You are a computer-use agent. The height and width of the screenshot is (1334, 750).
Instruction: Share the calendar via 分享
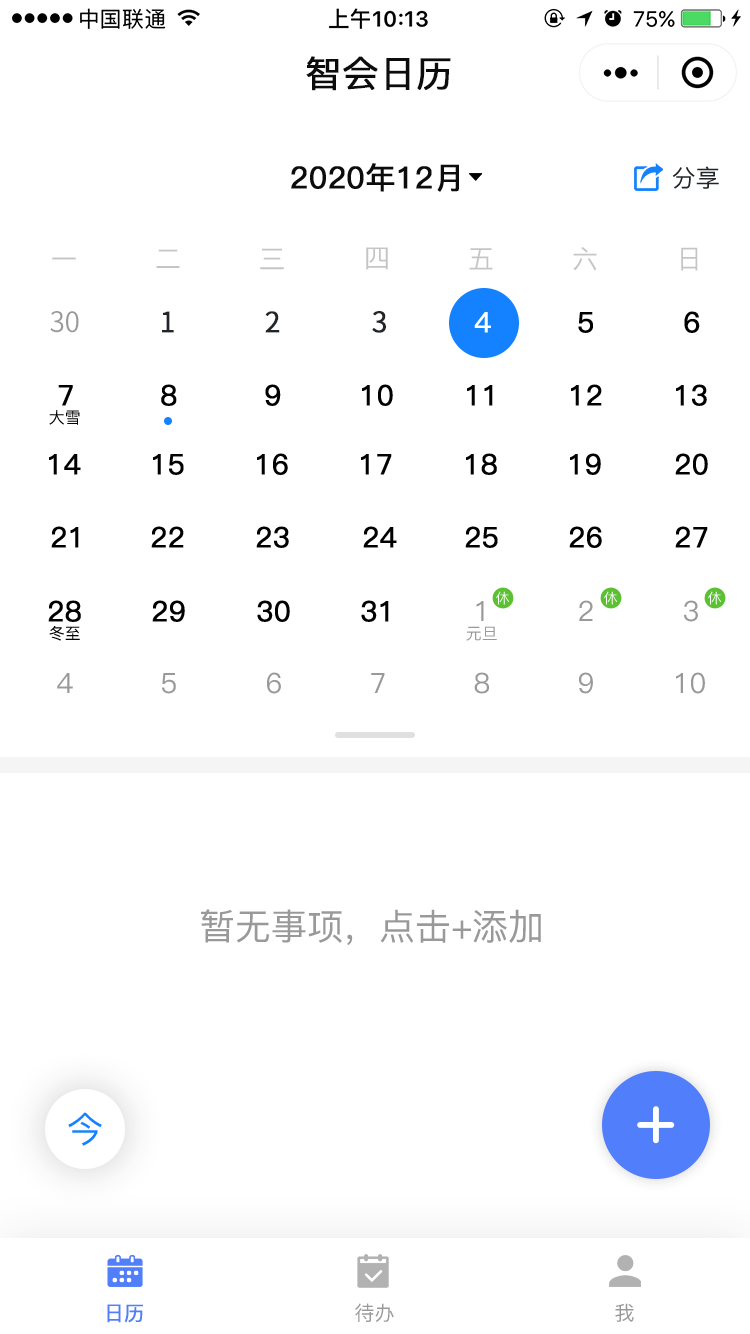click(677, 178)
